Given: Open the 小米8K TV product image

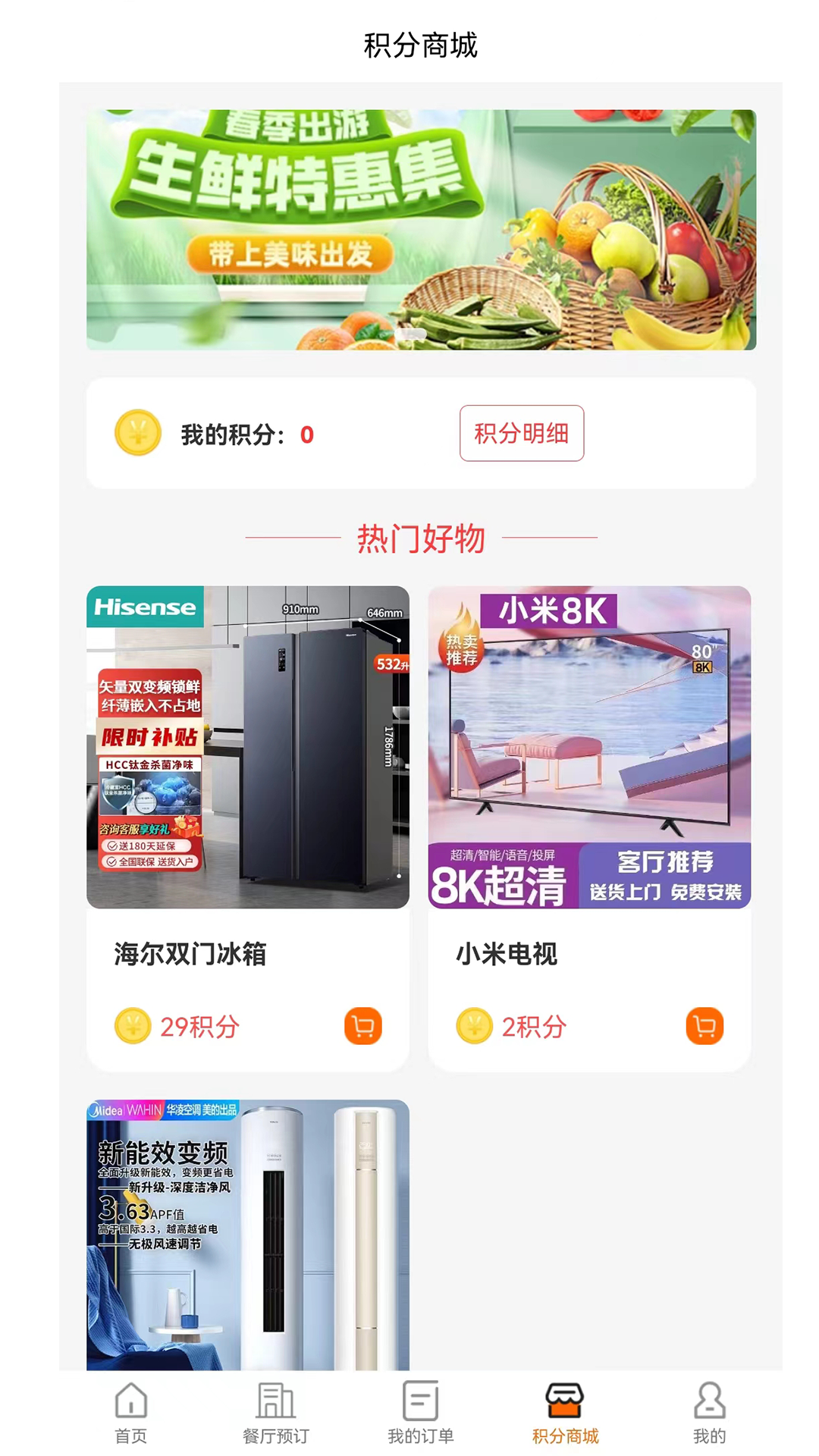Looking at the screenshot, I should pos(589,747).
